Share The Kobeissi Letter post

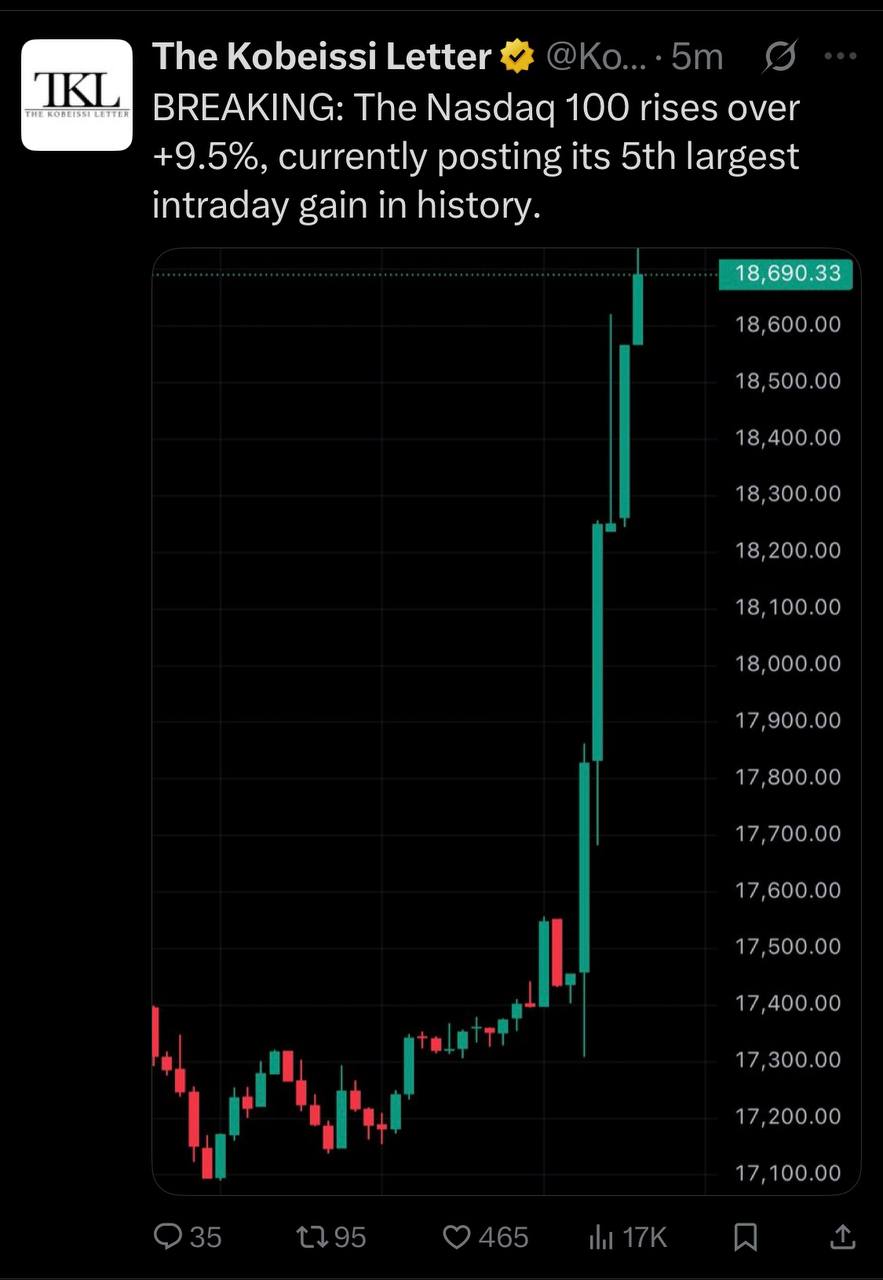pyautogui.click(x=841, y=1238)
